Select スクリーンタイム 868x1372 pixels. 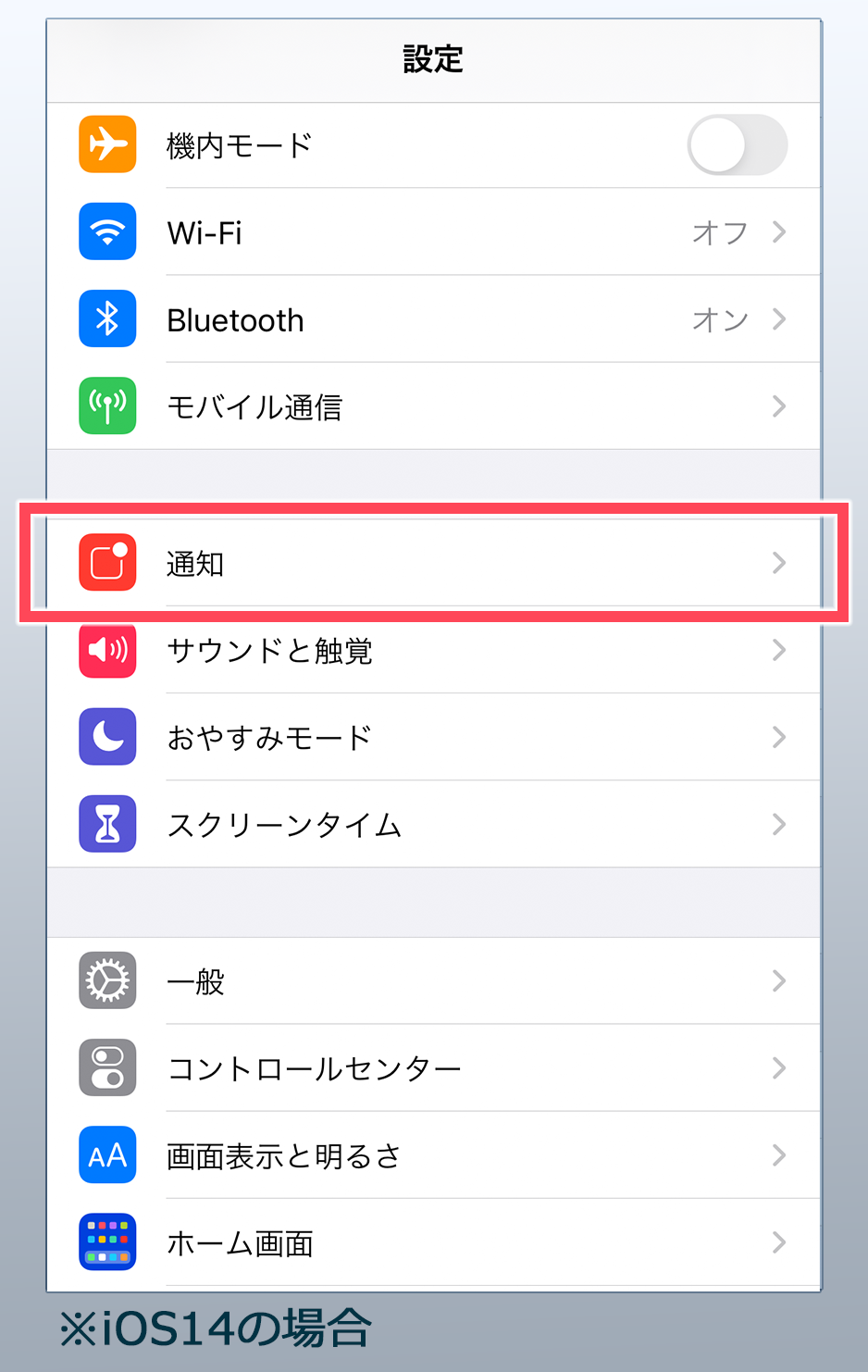433,824
